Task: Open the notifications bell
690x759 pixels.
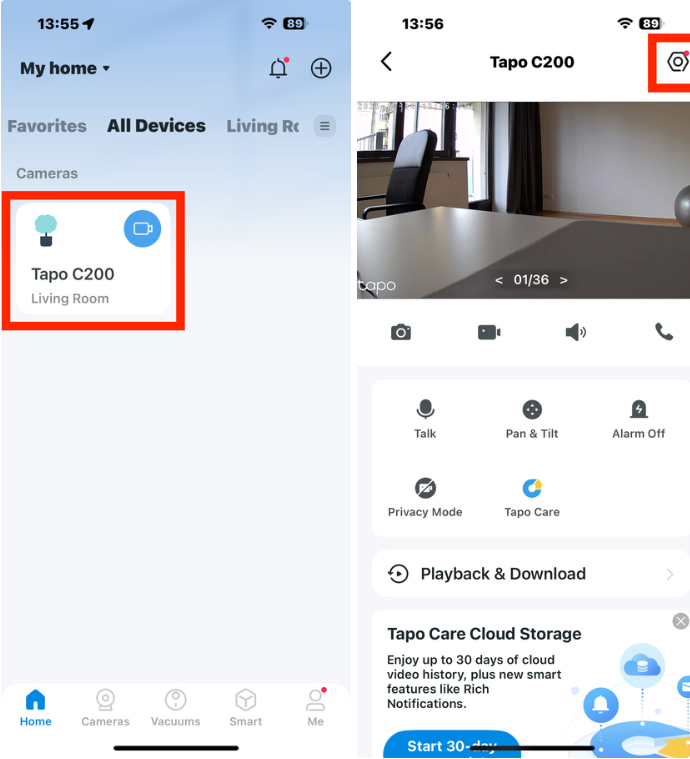Action: click(x=278, y=68)
